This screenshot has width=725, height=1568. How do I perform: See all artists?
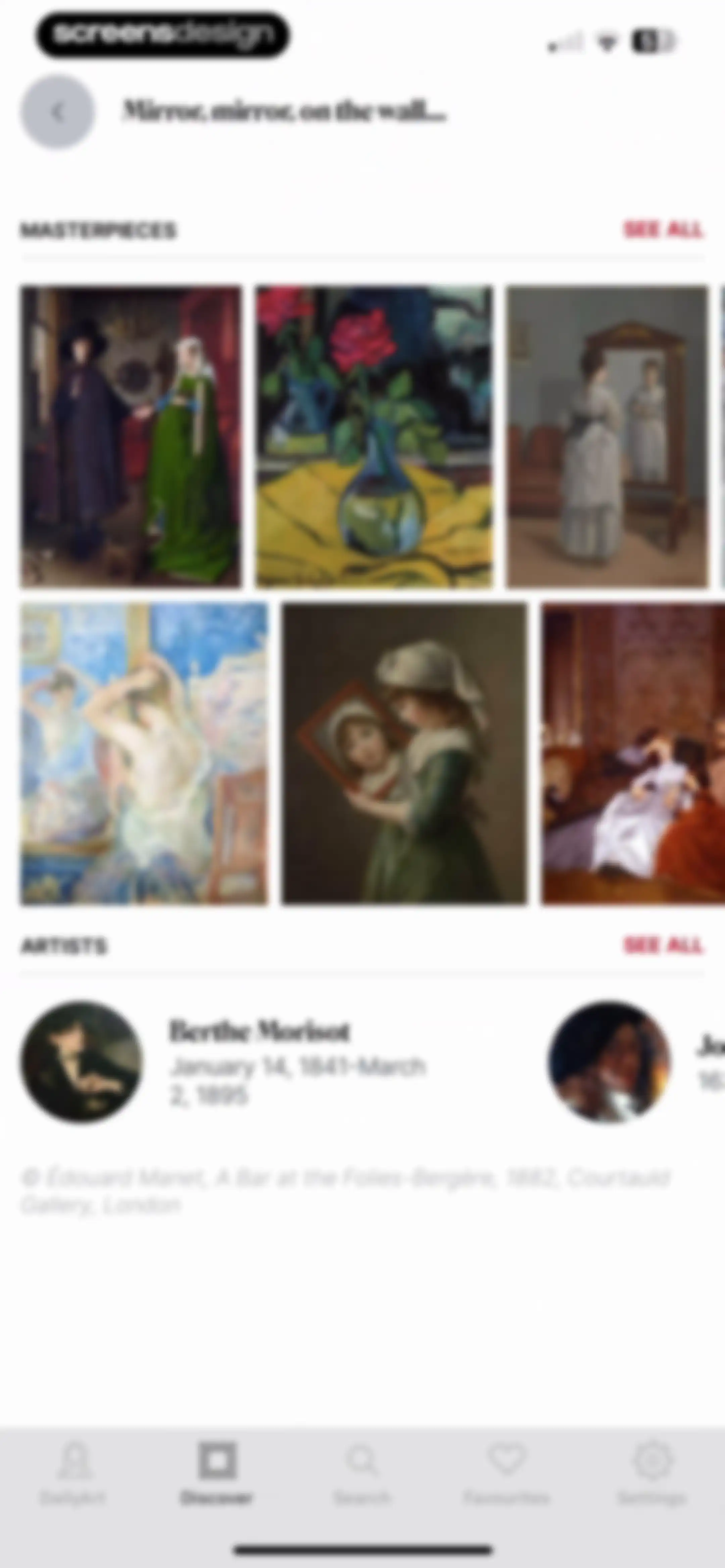[x=664, y=945]
